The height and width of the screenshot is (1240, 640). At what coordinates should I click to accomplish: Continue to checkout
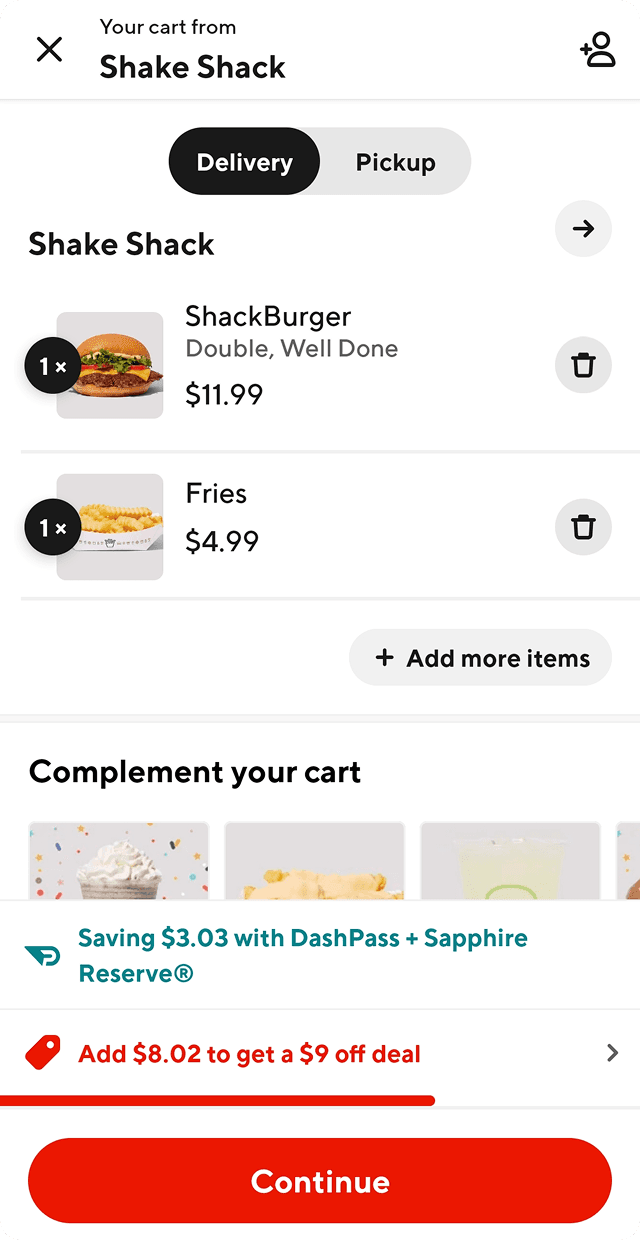320,1181
